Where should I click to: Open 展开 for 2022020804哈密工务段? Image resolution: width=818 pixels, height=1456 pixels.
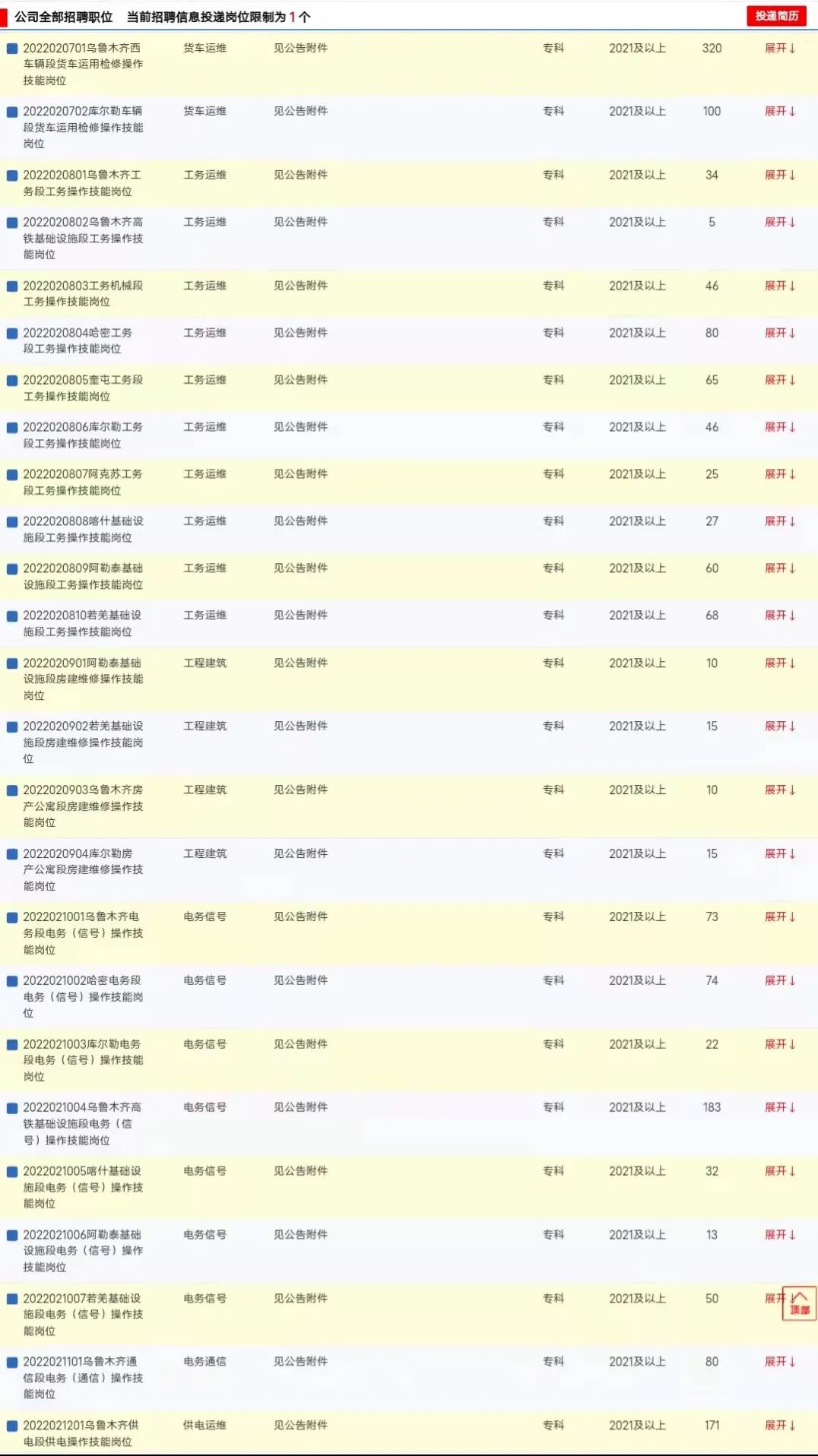pyautogui.click(x=779, y=333)
